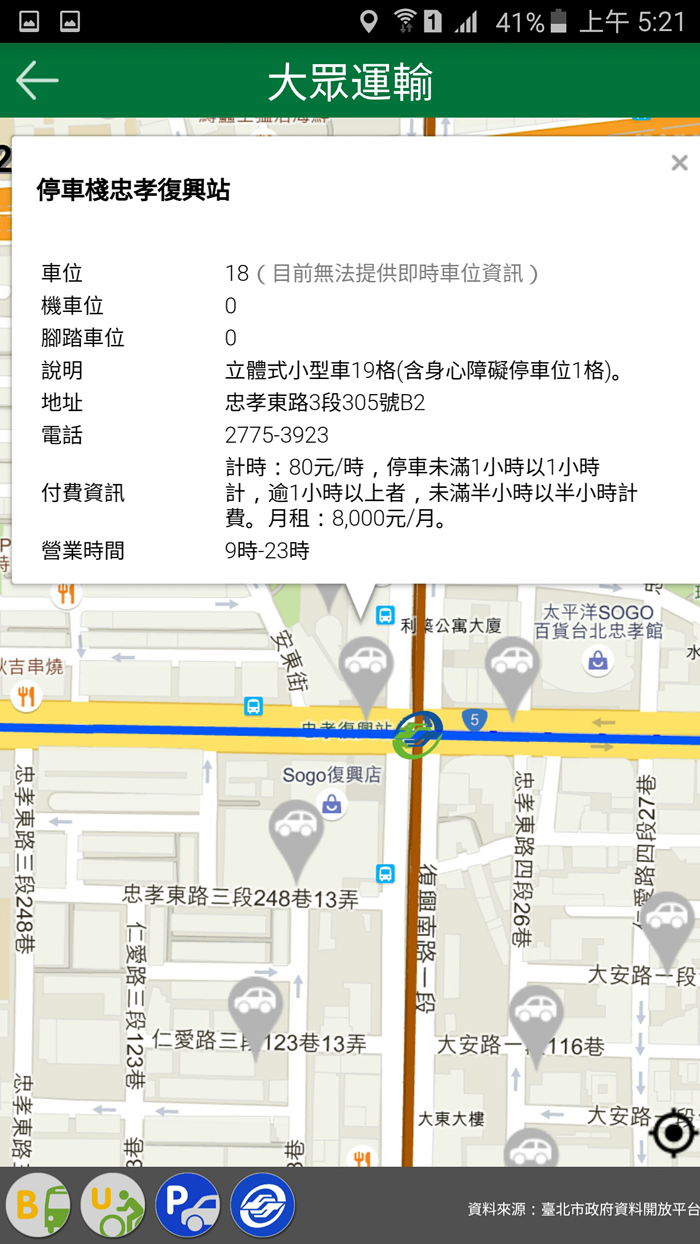Viewport: 700px width, 1244px height.
Task: Show YouBike stations layer
Action: pyautogui.click(x=112, y=1205)
